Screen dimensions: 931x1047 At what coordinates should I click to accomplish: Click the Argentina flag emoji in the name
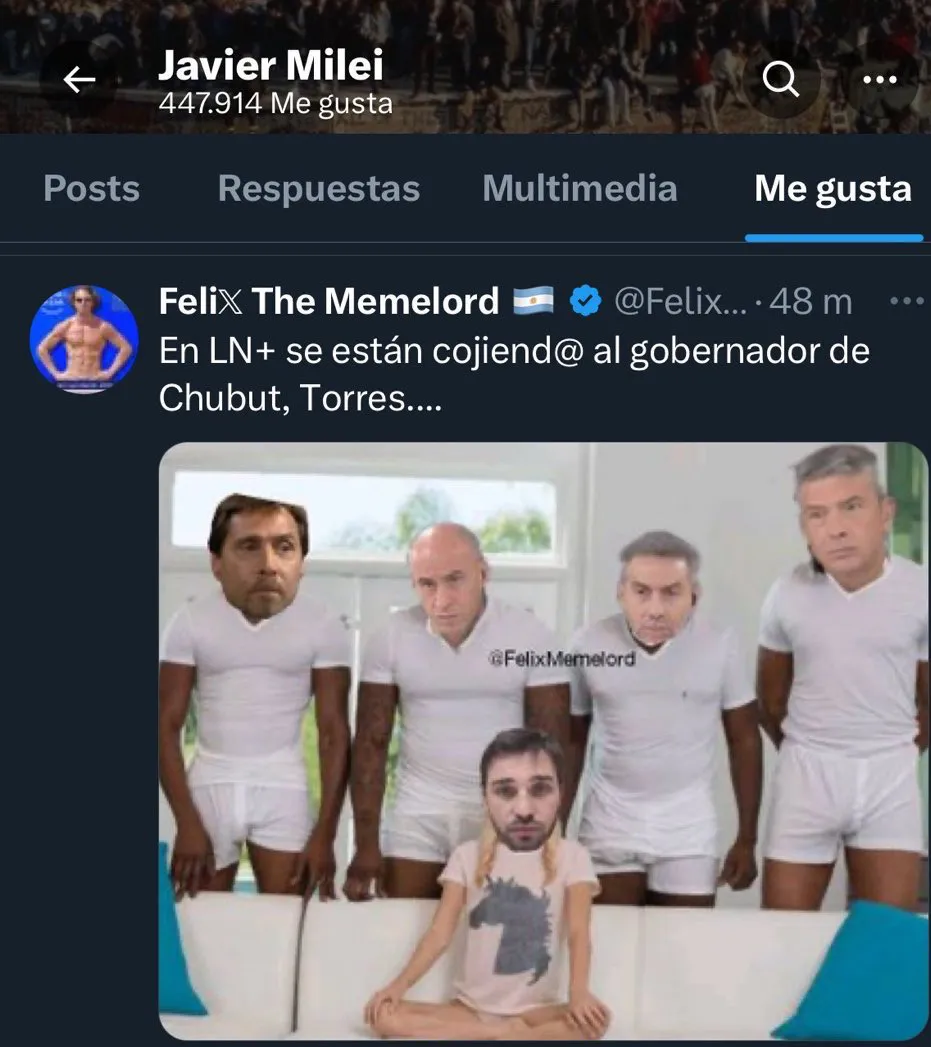tap(535, 299)
